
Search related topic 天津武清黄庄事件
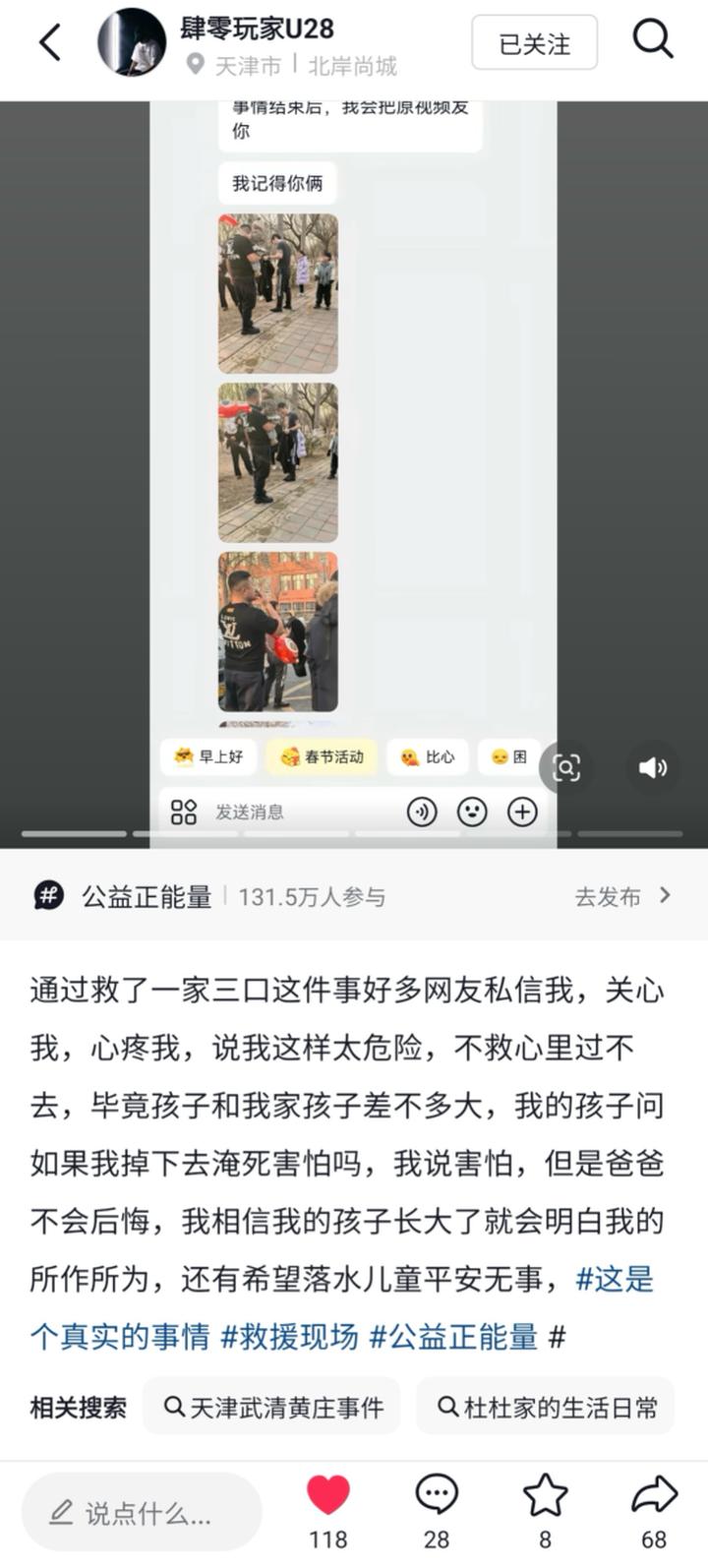click(272, 1408)
